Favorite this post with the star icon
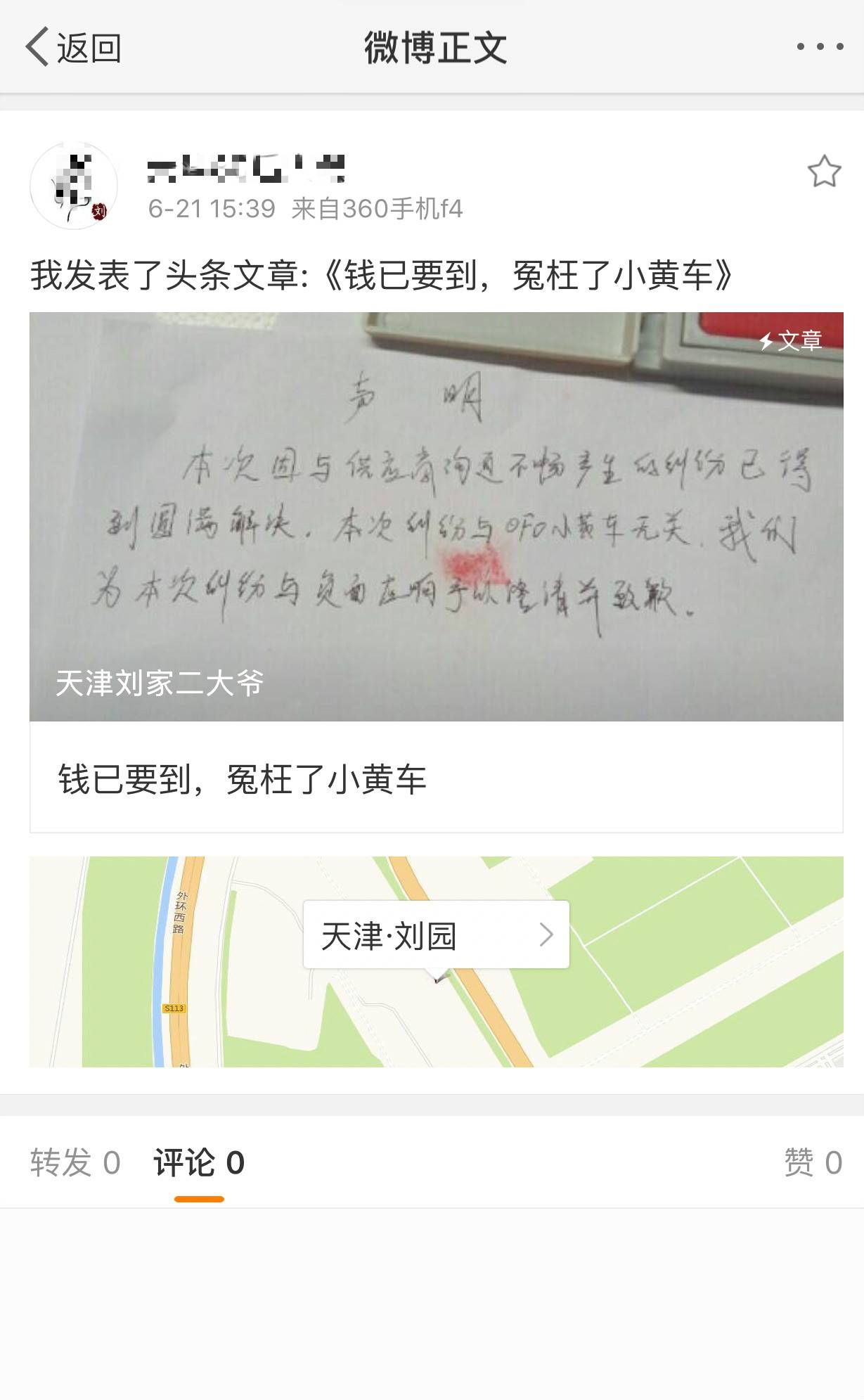Viewport: 864px width, 1400px height. [x=823, y=172]
